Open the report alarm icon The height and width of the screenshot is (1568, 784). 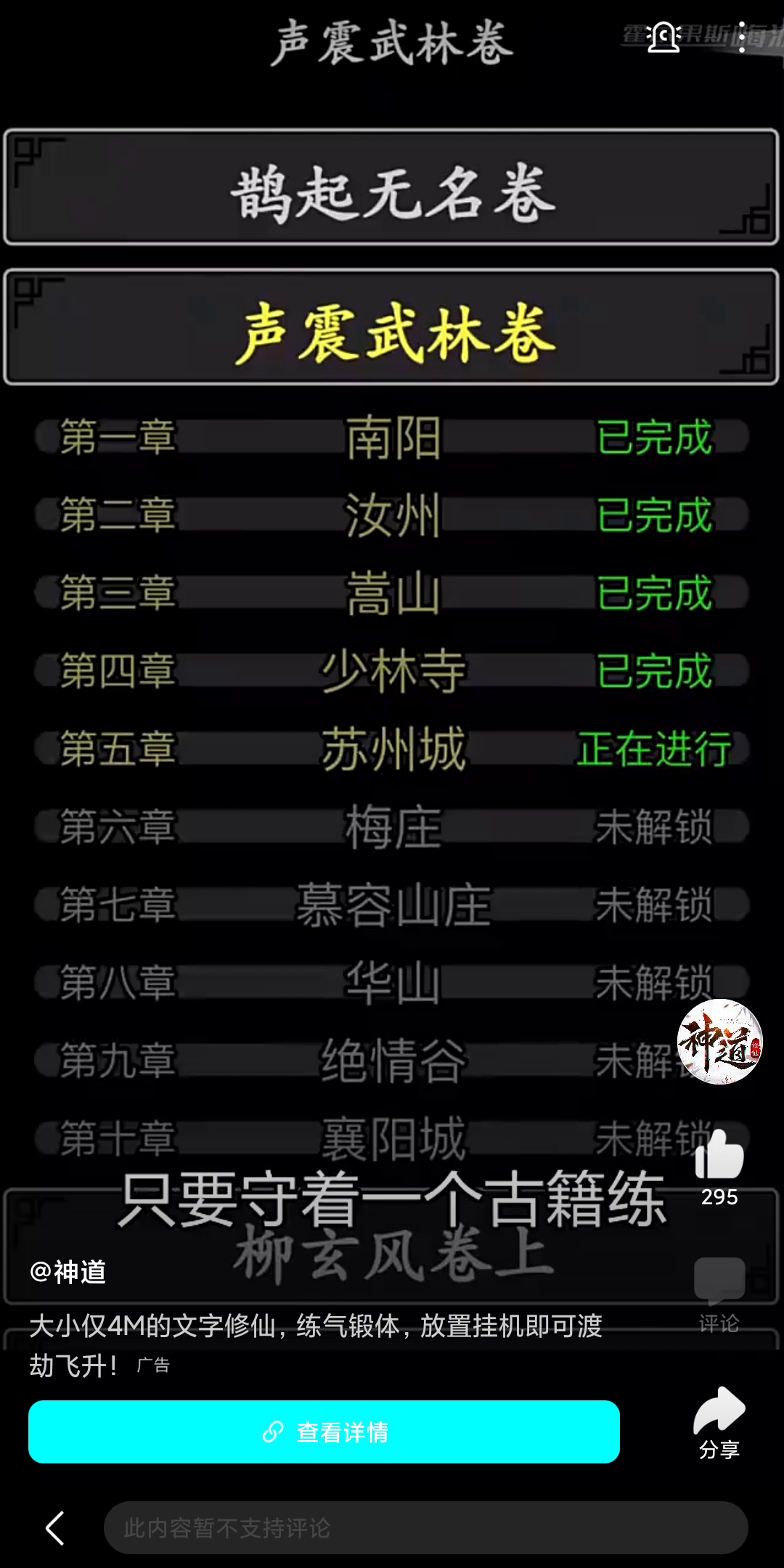(x=663, y=37)
